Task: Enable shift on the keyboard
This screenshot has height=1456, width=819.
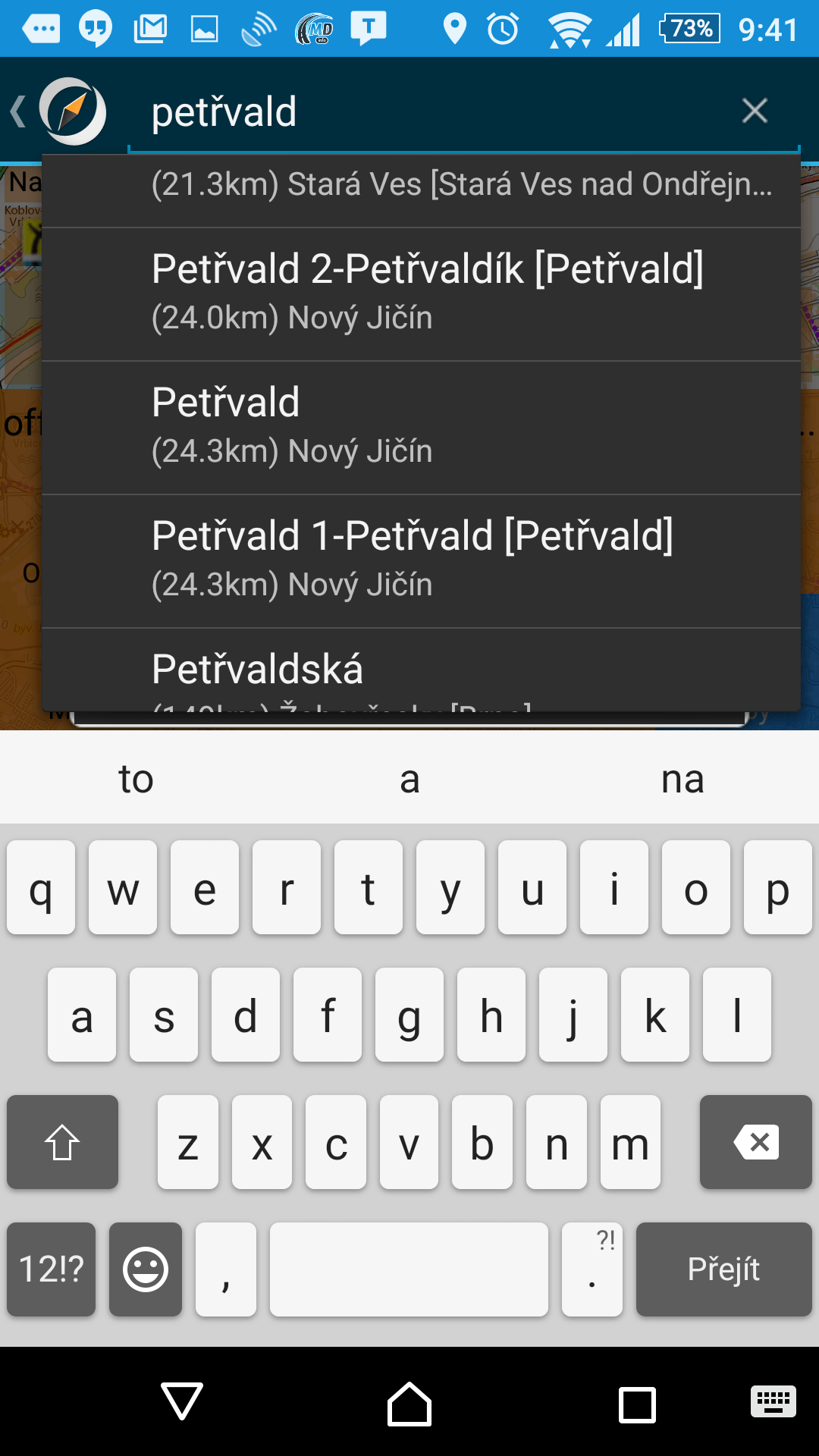Action: 62,1141
